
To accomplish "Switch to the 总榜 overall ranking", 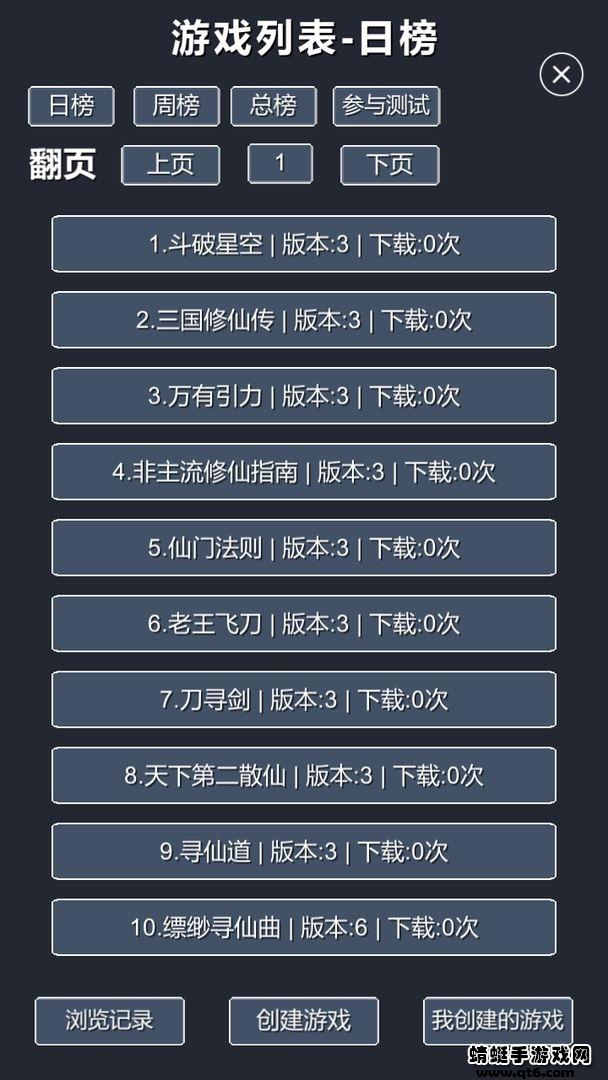I will pos(273,106).
